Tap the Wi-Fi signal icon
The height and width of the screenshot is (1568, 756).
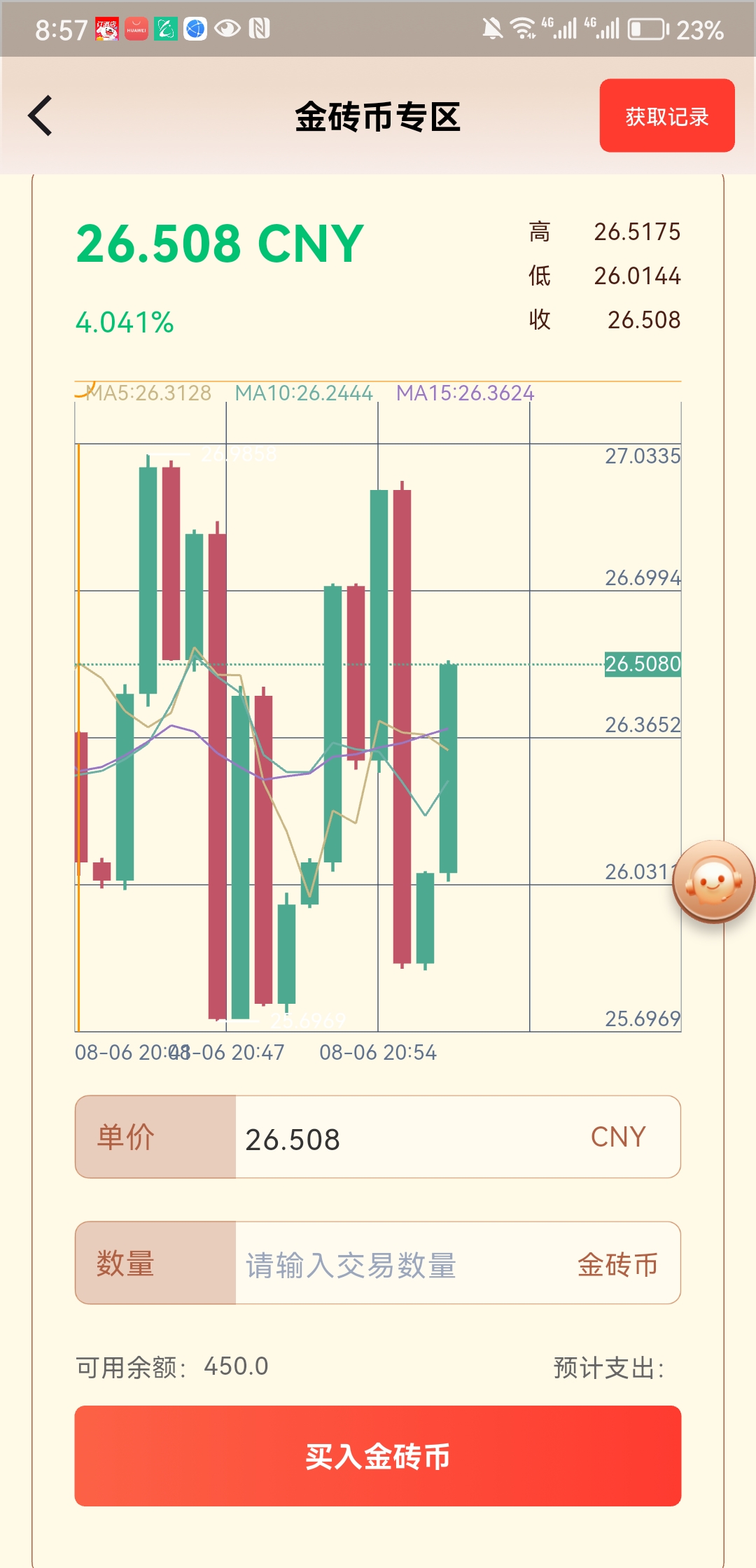(x=524, y=28)
